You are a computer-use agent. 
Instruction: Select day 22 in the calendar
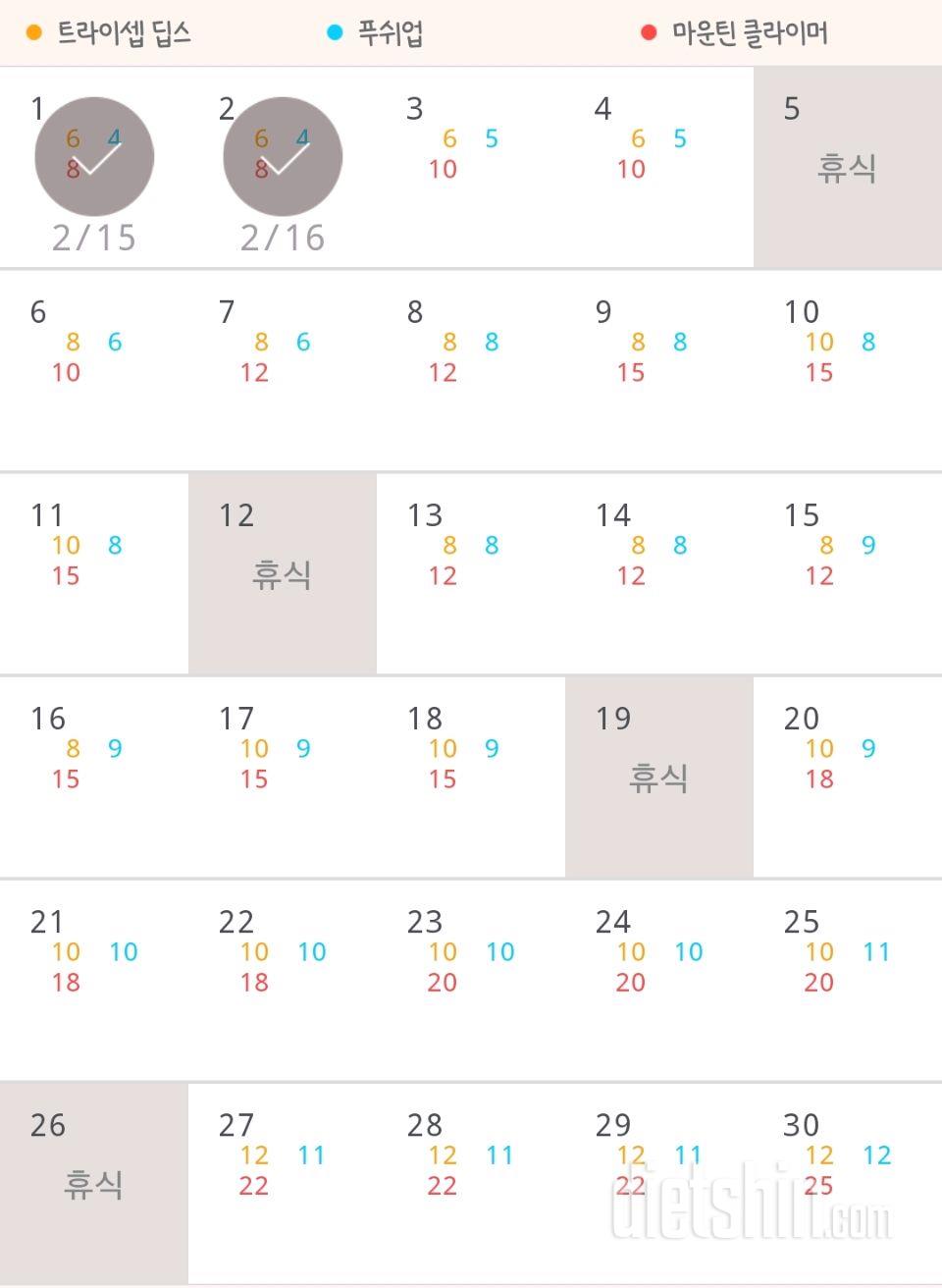click(283, 980)
